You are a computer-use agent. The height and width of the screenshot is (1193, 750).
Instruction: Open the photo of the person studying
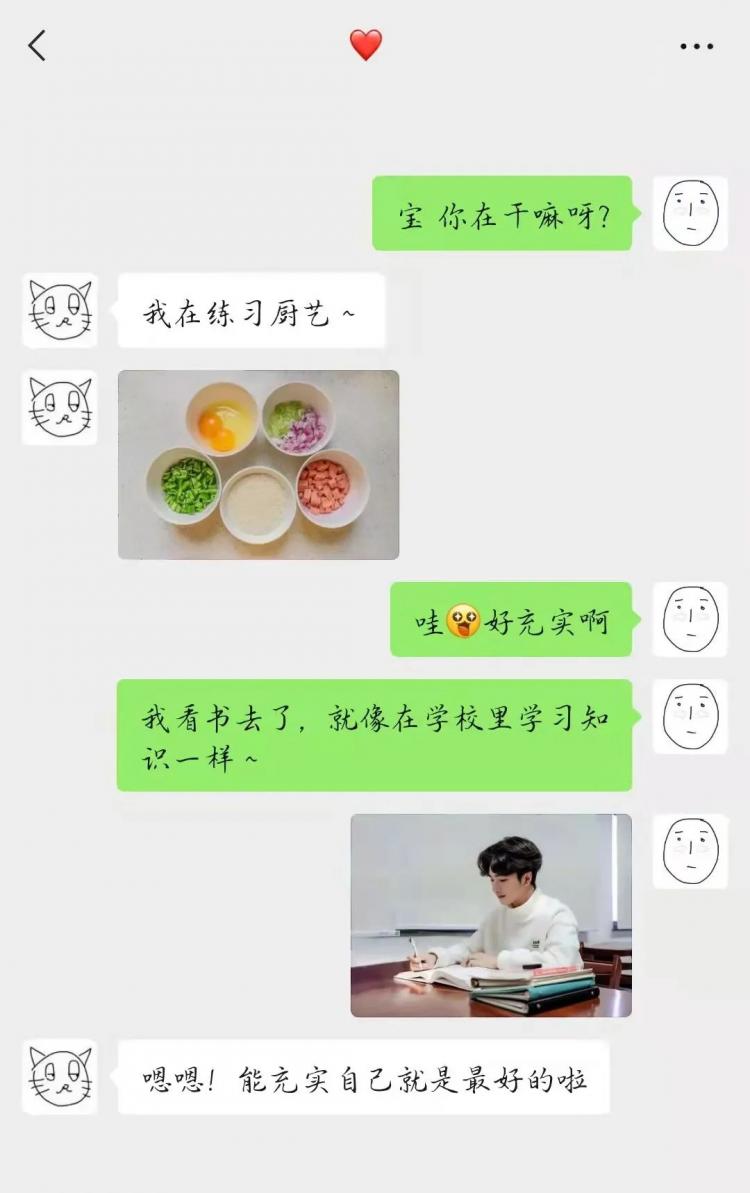click(x=491, y=915)
